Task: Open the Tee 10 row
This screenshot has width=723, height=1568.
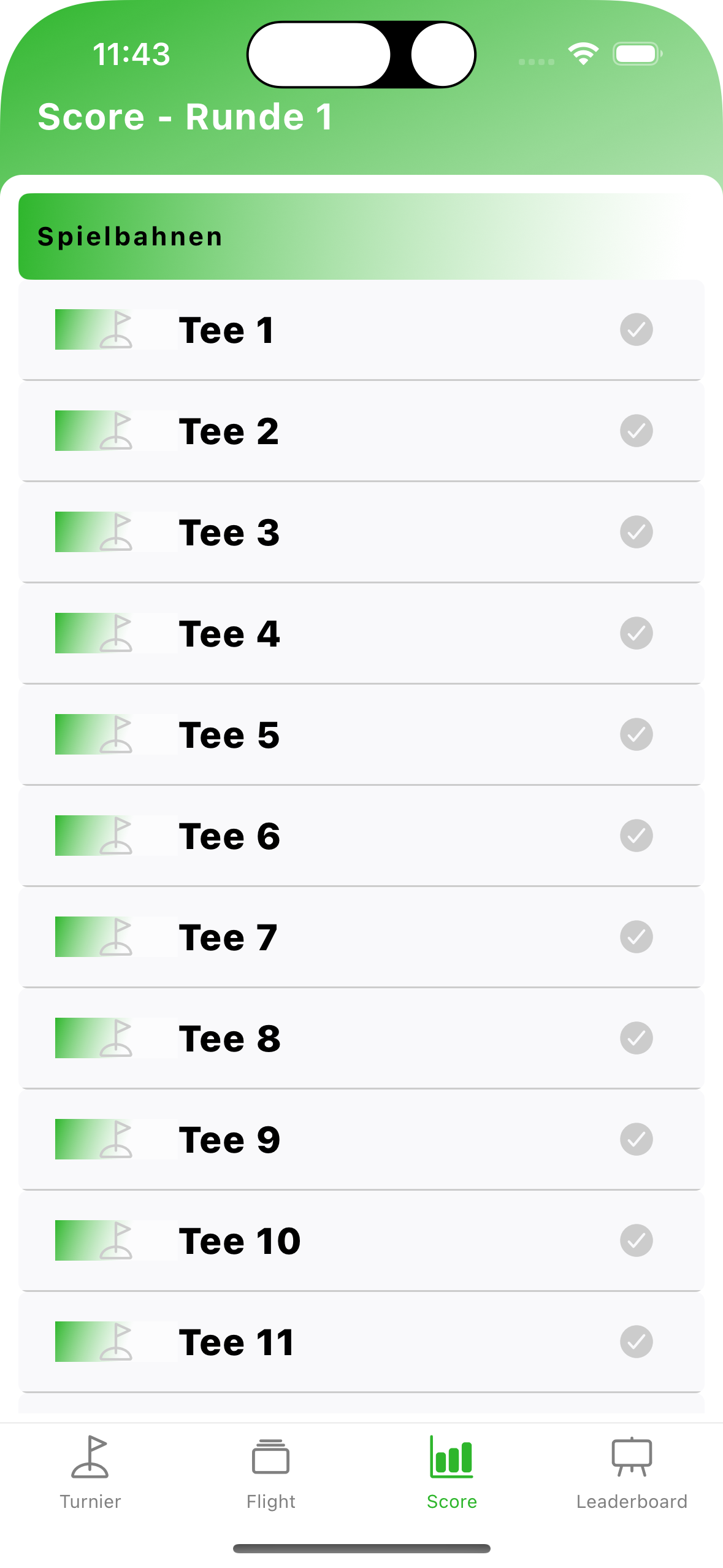Action: pyautogui.click(x=361, y=1241)
